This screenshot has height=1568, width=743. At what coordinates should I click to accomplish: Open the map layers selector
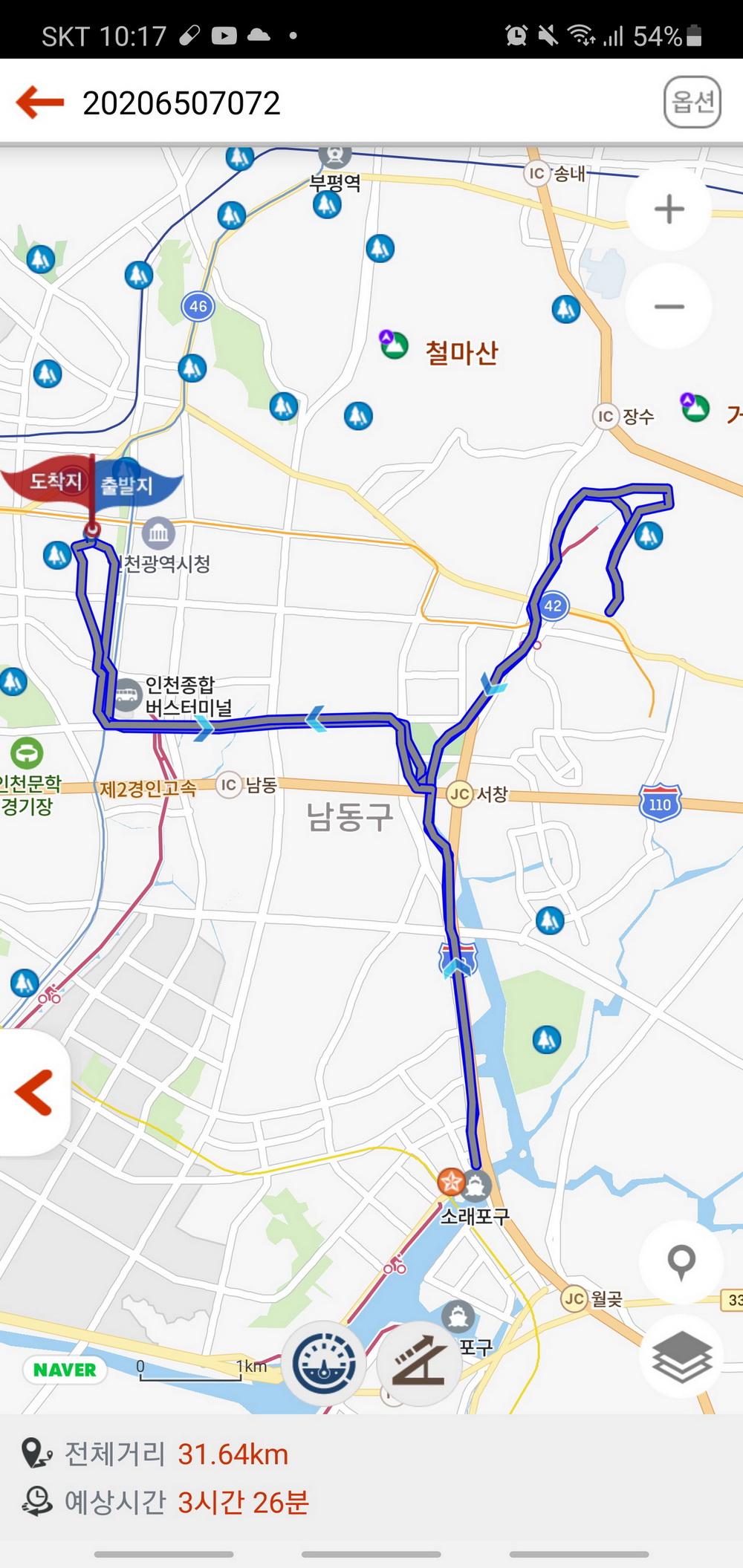coord(681,1356)
